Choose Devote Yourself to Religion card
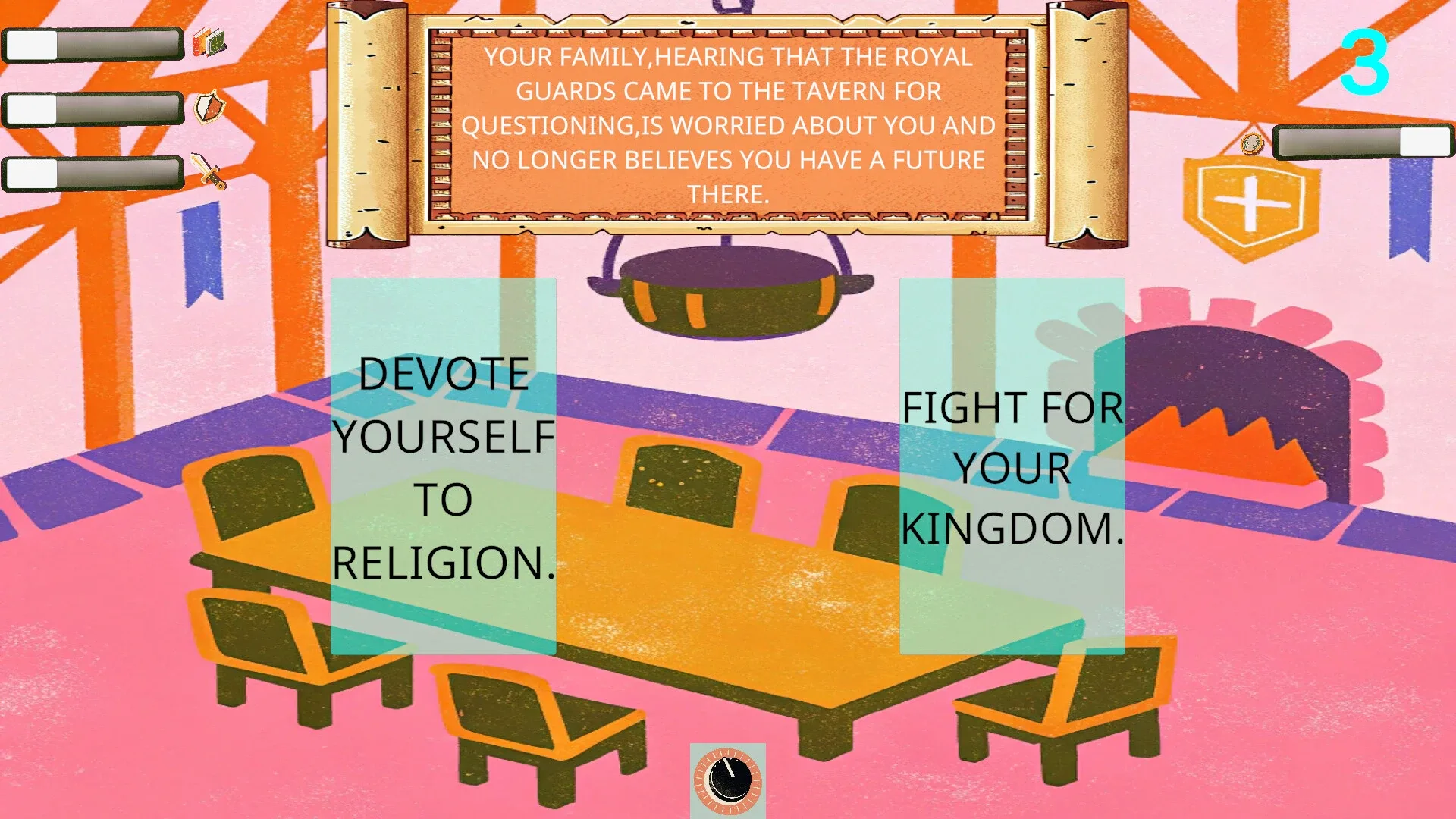The image size is (1456, 819). click(444, 466)
